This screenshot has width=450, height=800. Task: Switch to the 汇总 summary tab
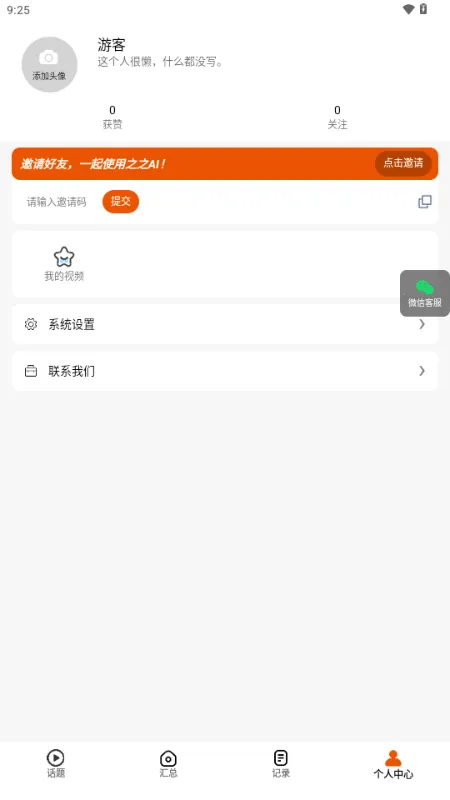coord(168,764)
